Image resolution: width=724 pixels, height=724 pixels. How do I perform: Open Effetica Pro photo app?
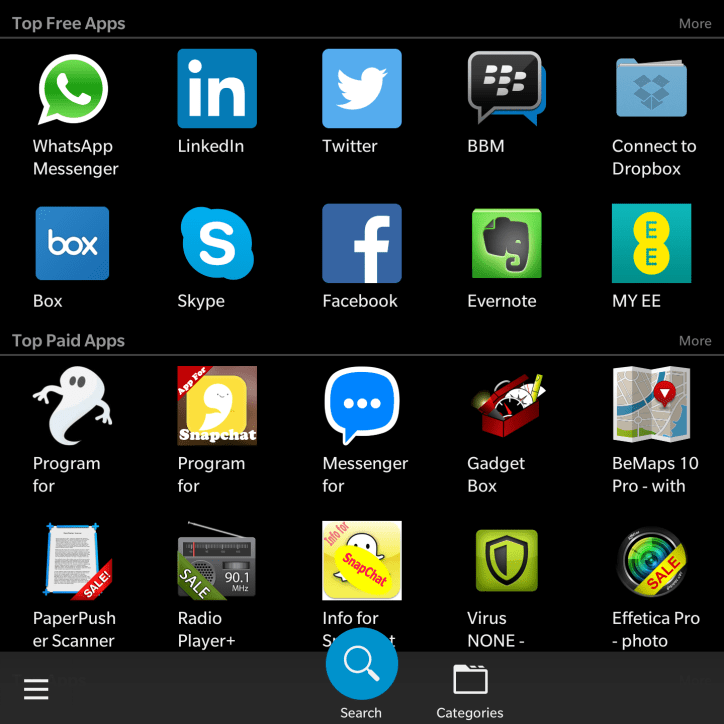click(x=651, y=562)
